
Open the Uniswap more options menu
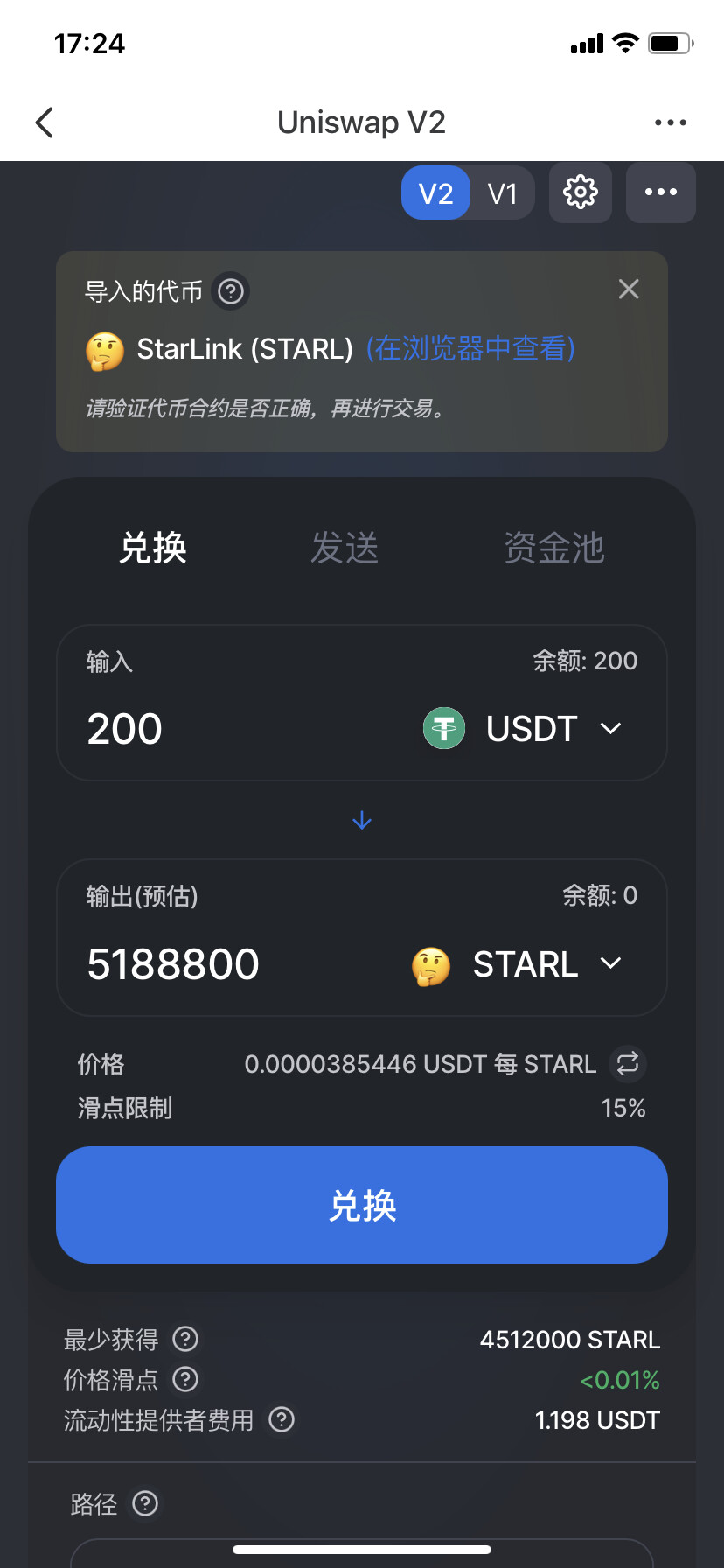point(660,192)
